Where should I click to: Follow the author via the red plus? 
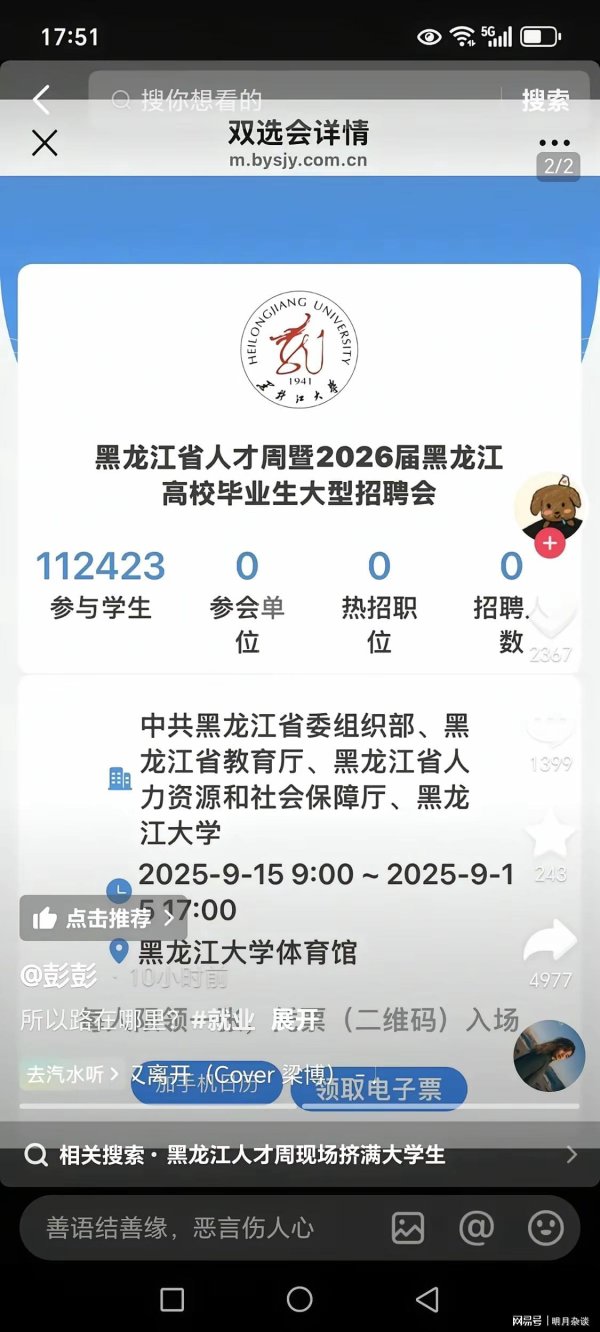pyautogui.click(x=549, y=545)
